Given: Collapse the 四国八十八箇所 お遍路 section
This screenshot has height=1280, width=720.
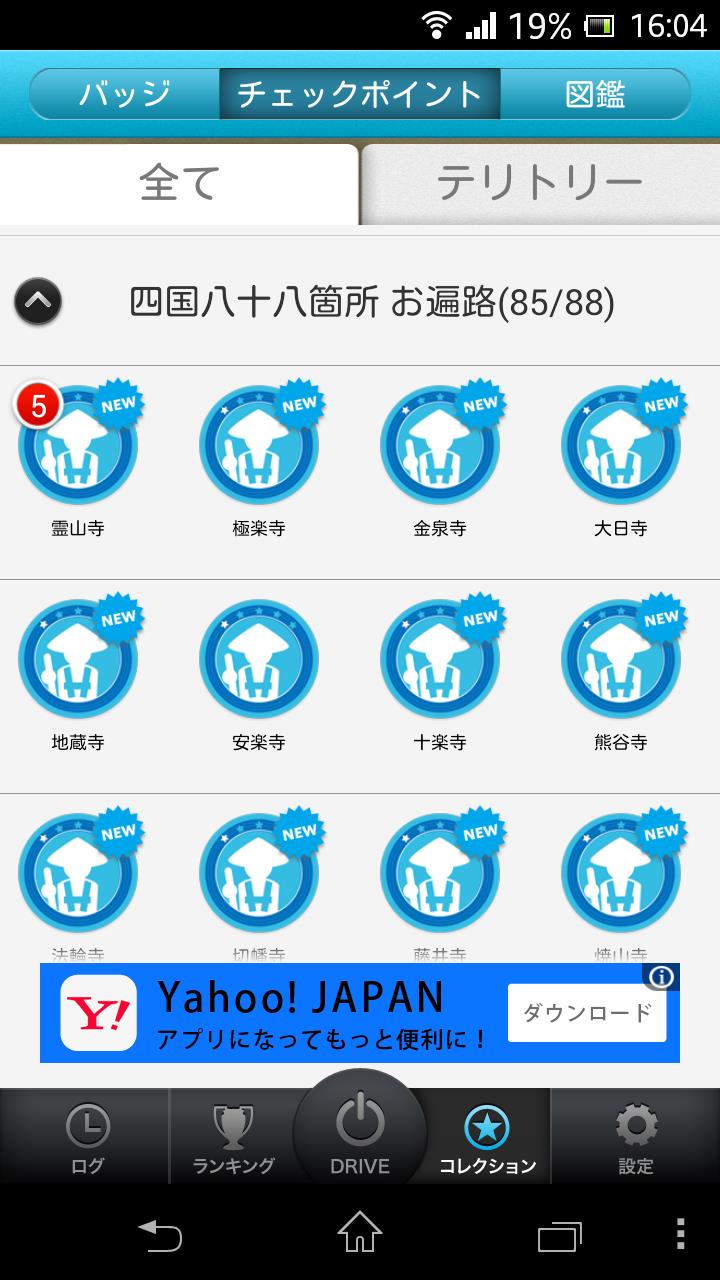Looking at the screenshot, I should pyautogui.click(x=38, y=301).
